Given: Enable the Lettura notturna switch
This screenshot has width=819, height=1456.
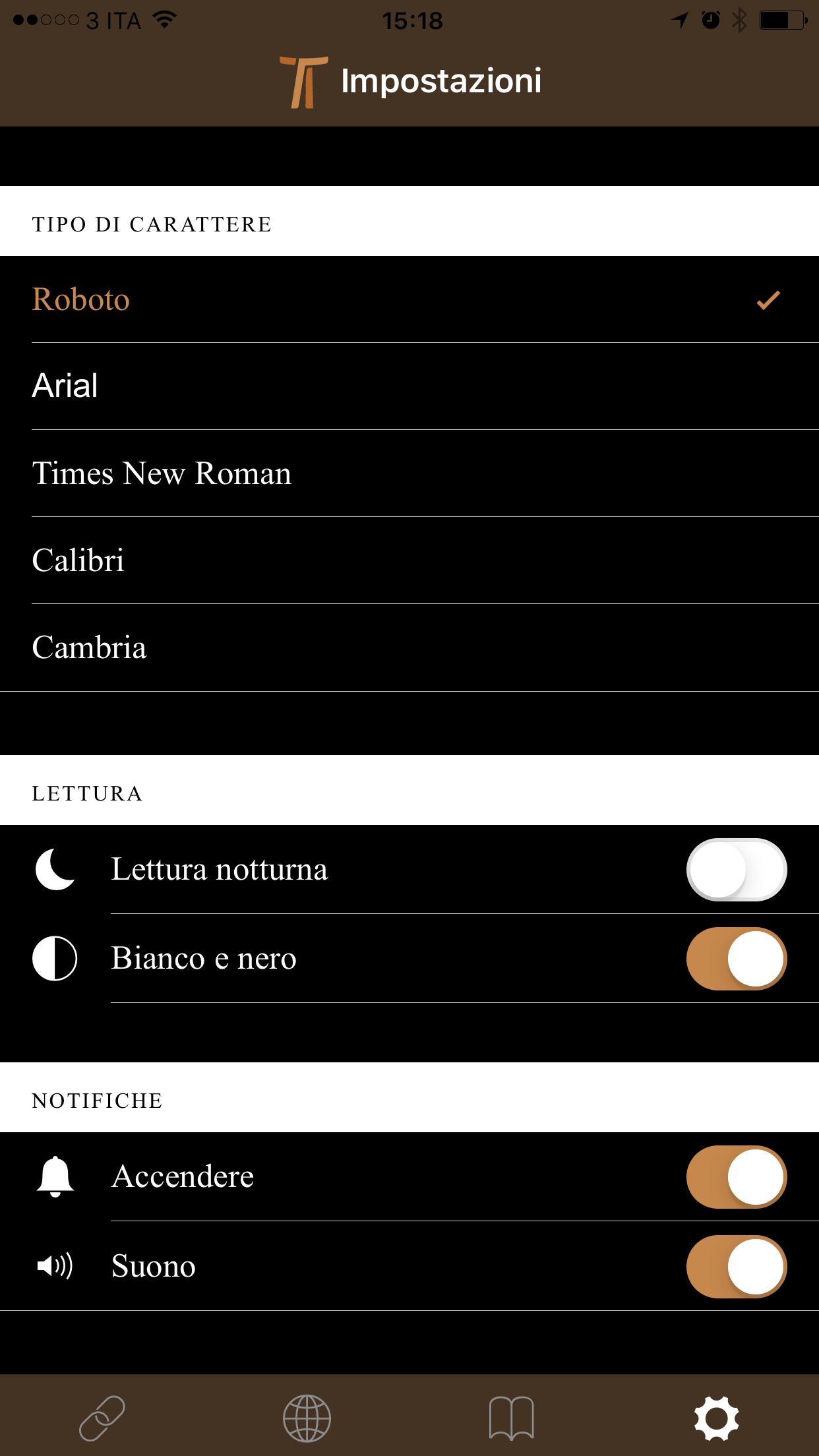Looking at the screenshot, I should click(736, 870).
